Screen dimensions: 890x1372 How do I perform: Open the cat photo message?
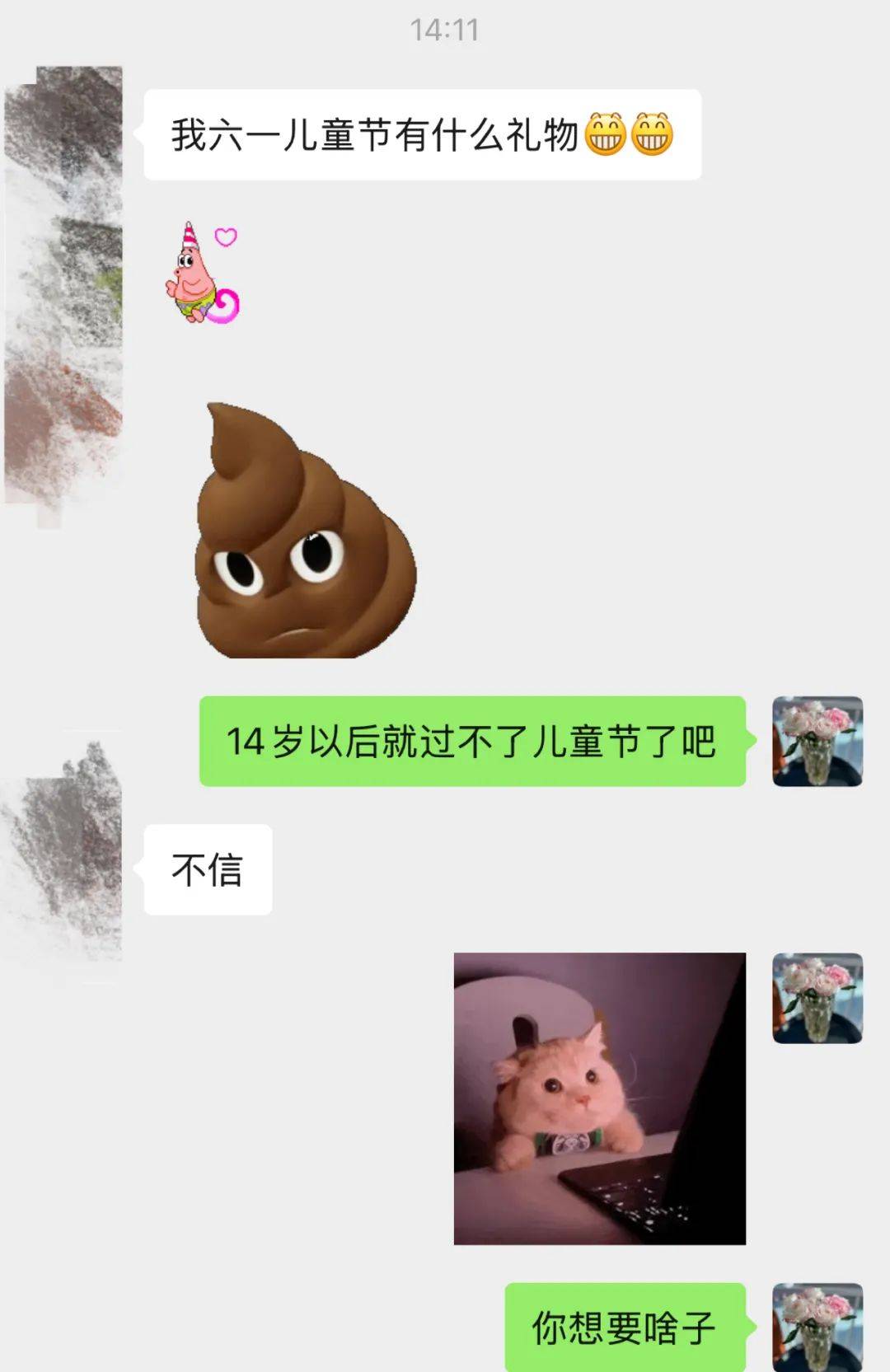(599, 1098)
